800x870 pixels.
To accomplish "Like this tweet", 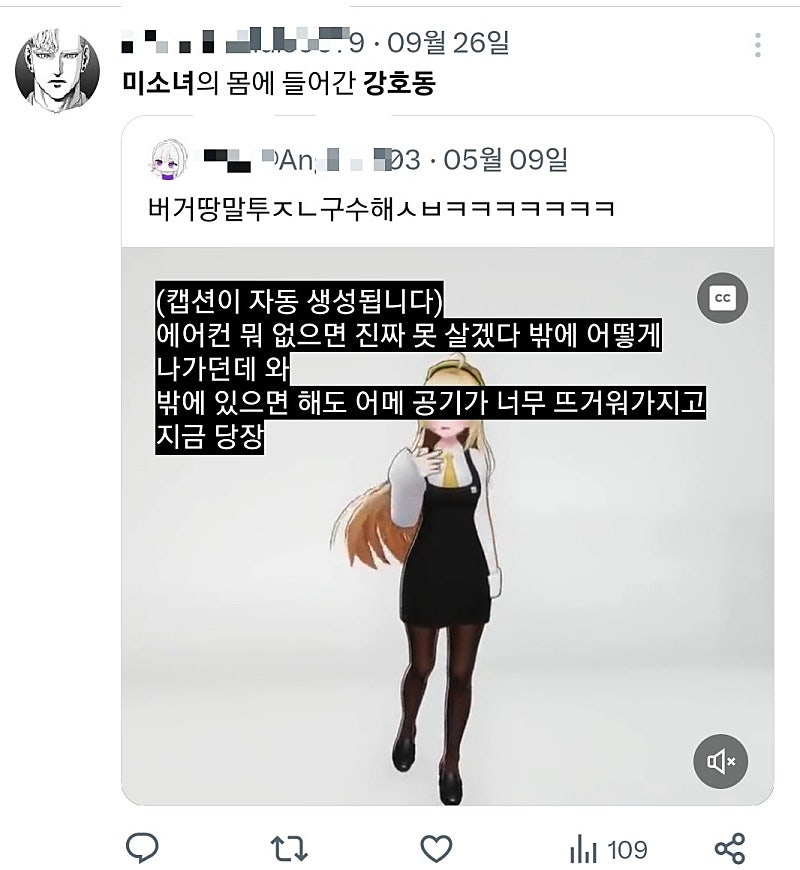I will pyautogui.click(x=436, y=849).
